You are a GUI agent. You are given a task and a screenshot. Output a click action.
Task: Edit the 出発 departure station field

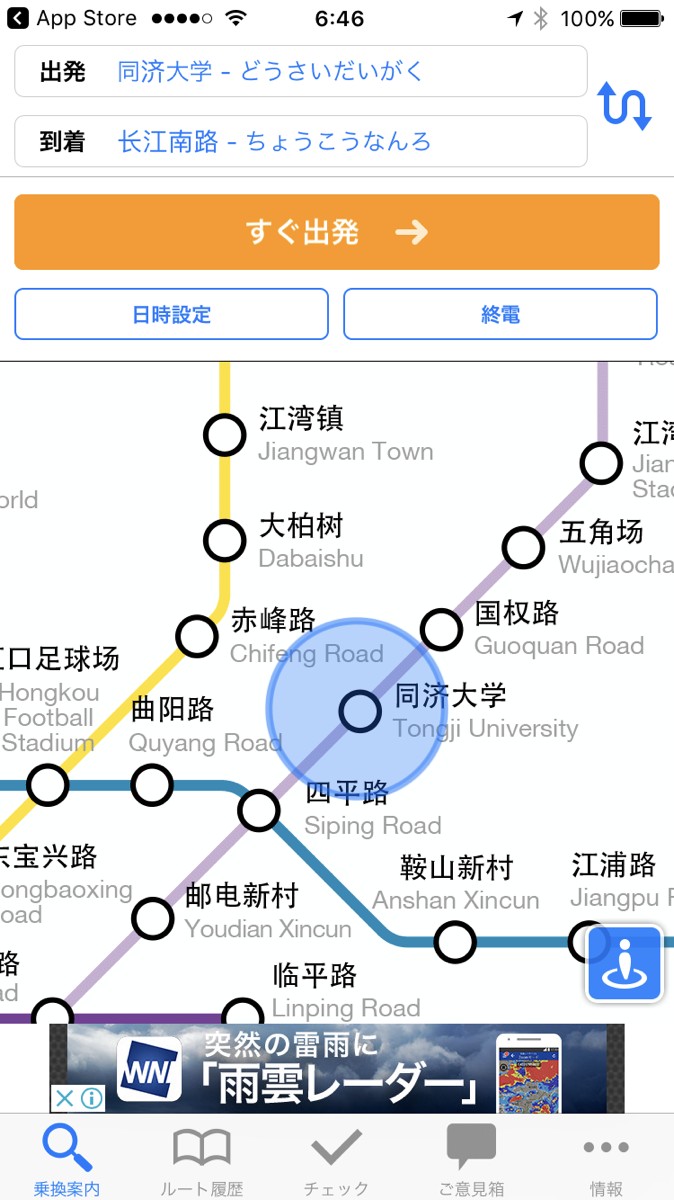pos(300,72)
